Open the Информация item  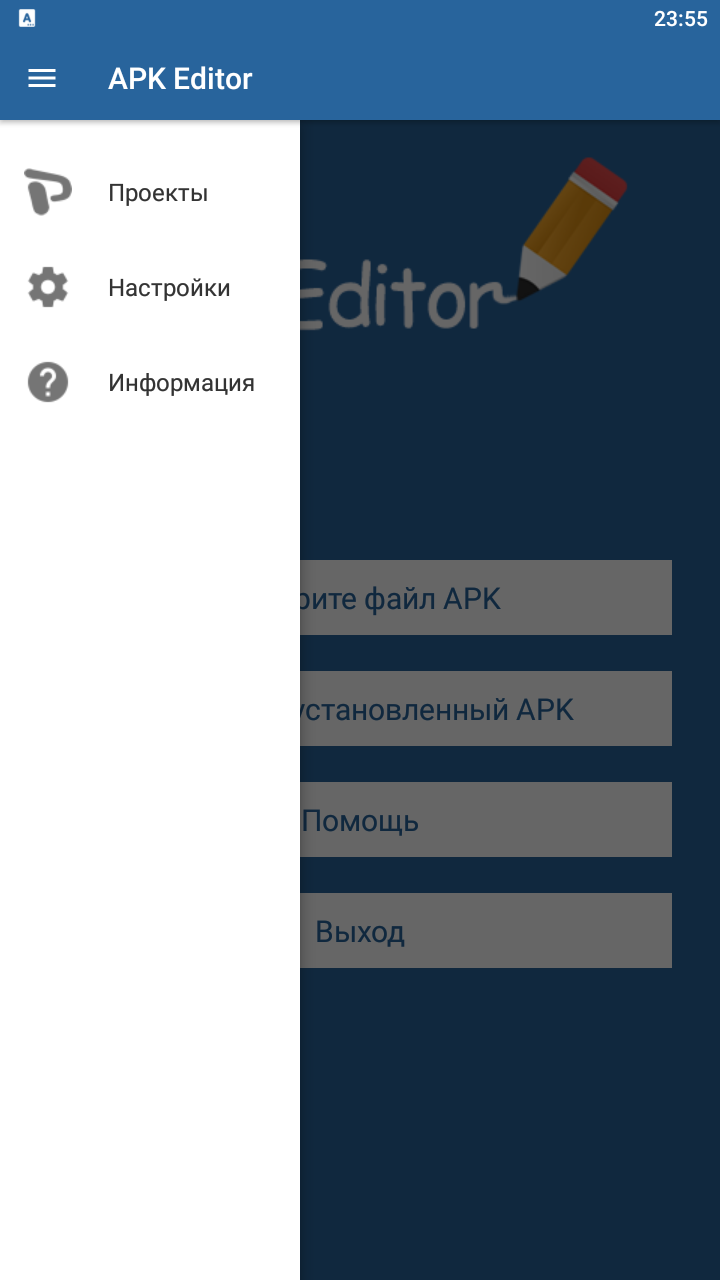coord(150,383)
